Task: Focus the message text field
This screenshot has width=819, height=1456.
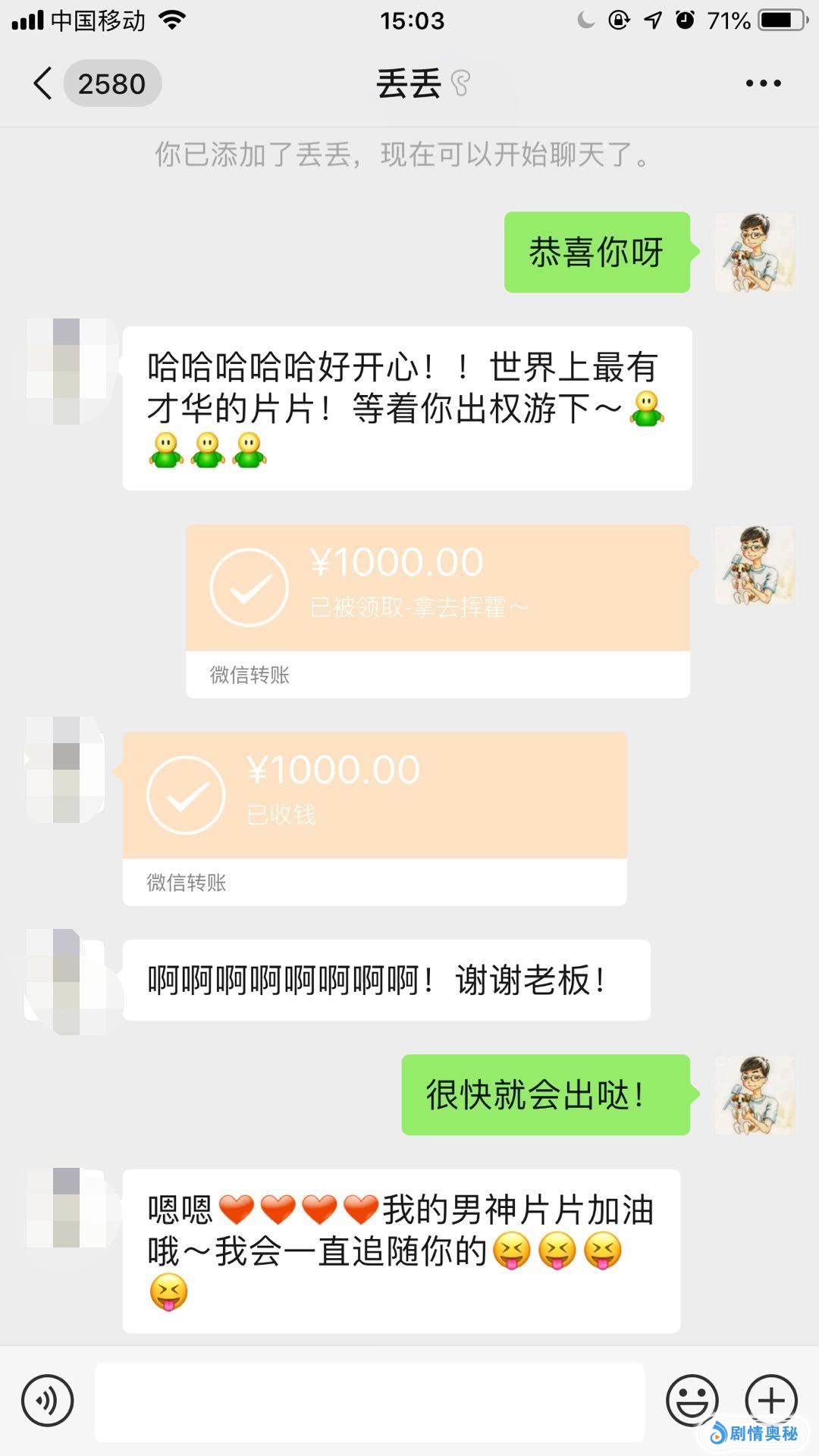Action: 369,1402
